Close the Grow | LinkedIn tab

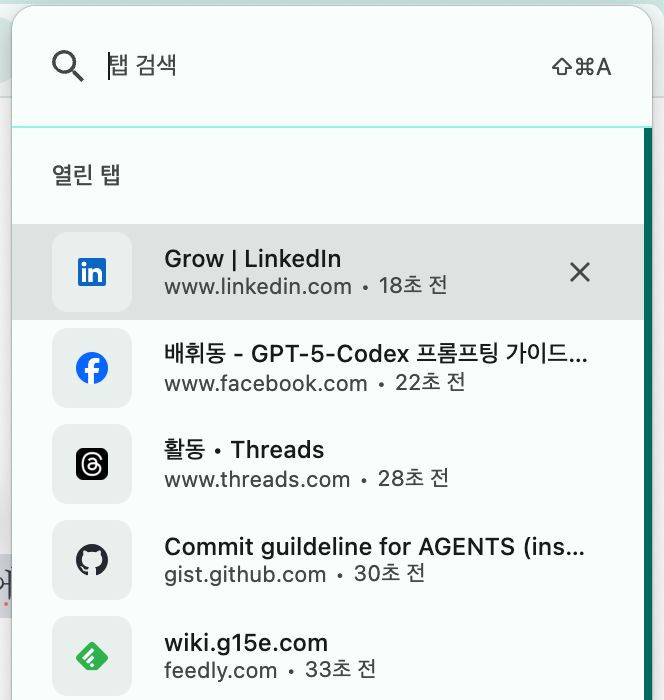pyautogui.click(x=579, y=272)
